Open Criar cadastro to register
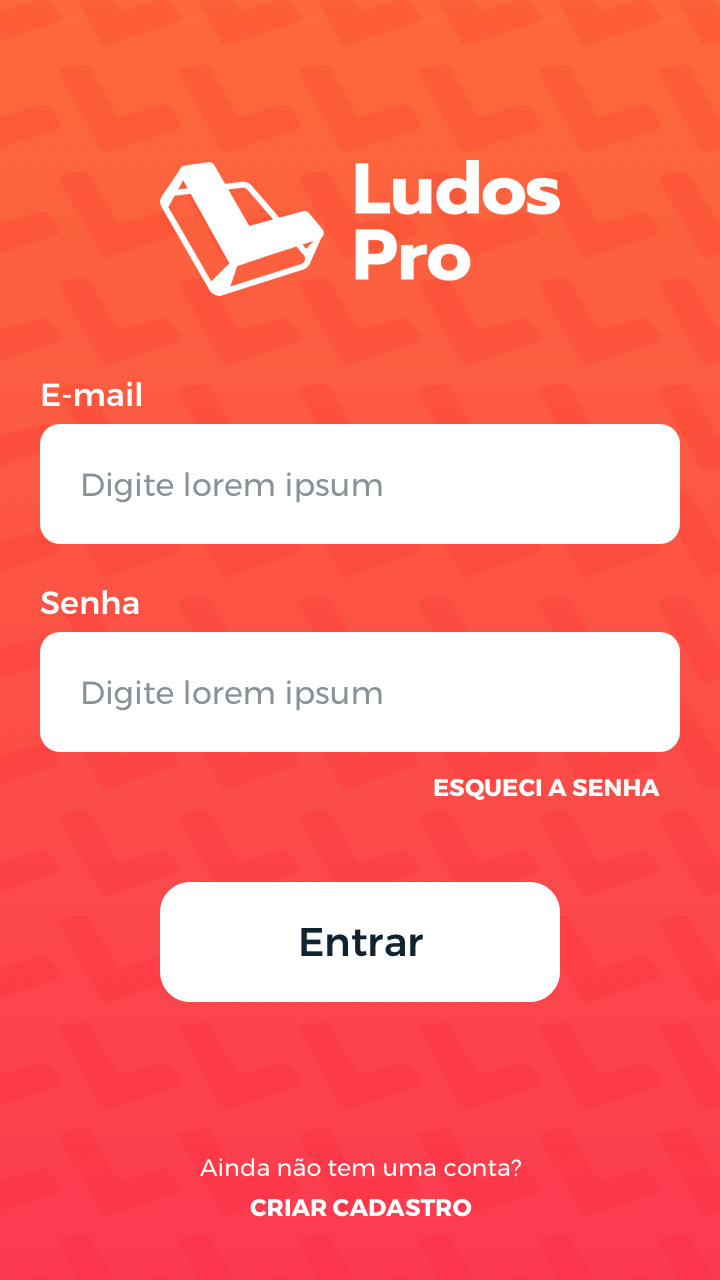The width and height of the screenshot is (720, 1280). (360, 1208)
